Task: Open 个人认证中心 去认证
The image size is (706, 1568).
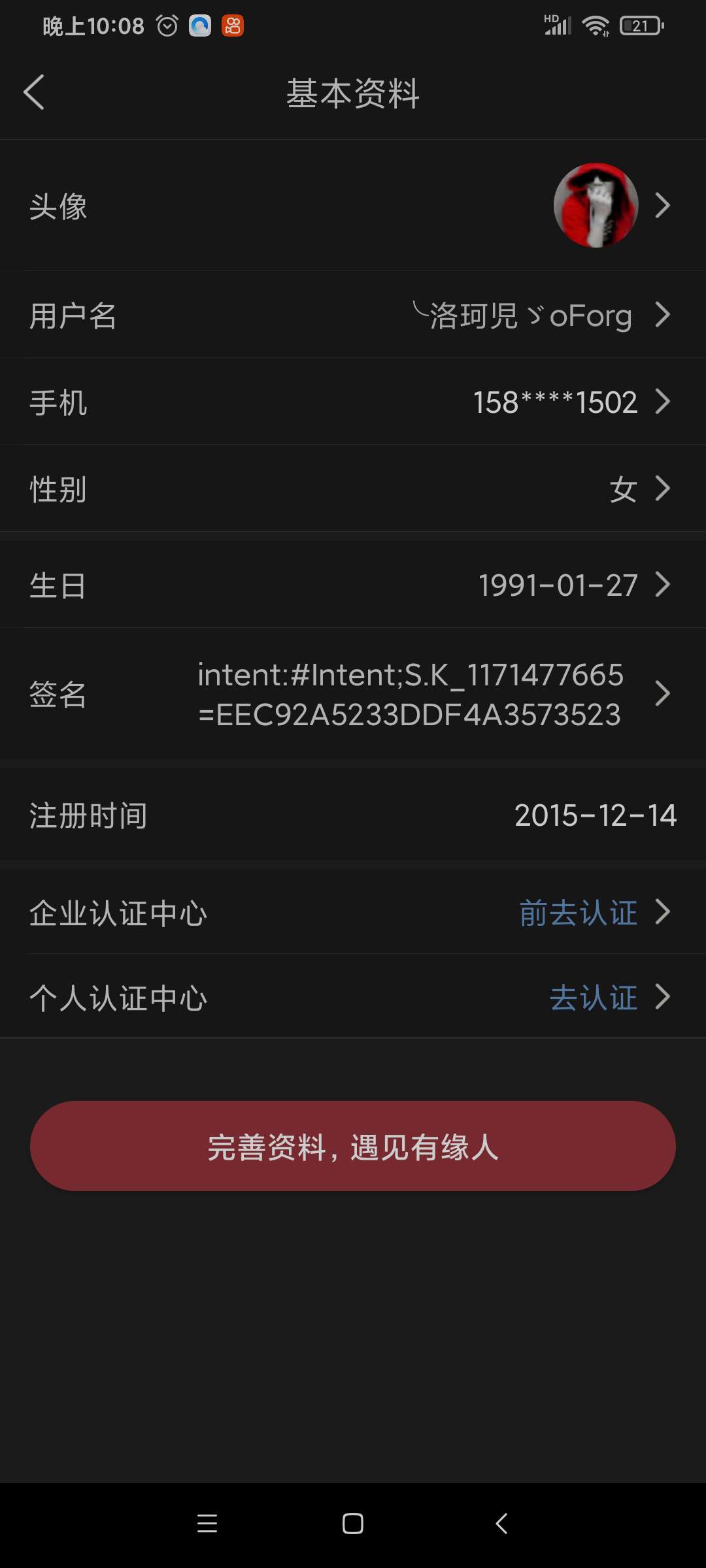Action: (x=353, y=997)
